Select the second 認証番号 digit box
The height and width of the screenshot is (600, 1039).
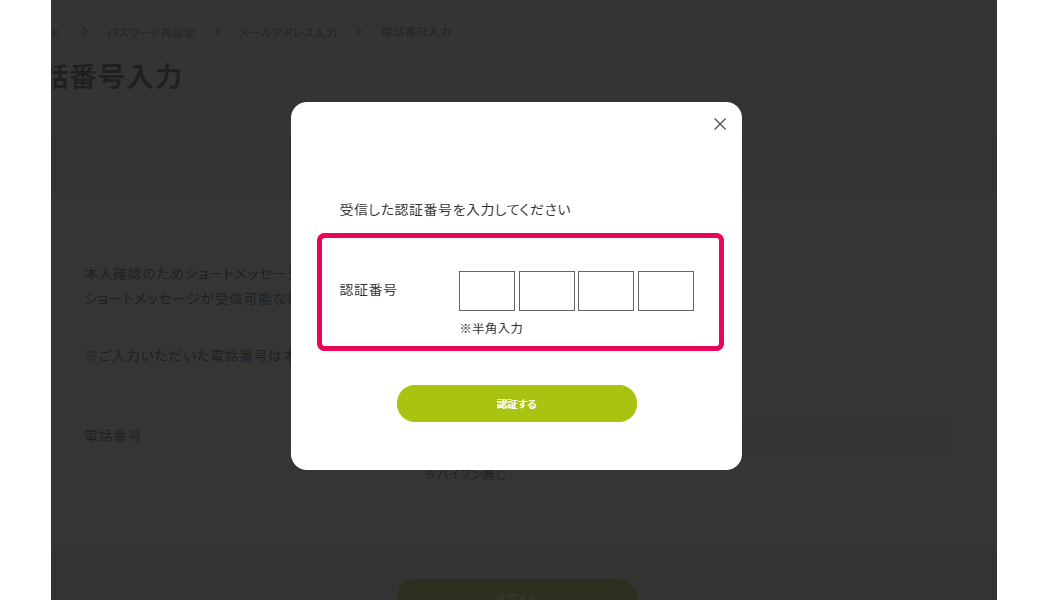546,291
